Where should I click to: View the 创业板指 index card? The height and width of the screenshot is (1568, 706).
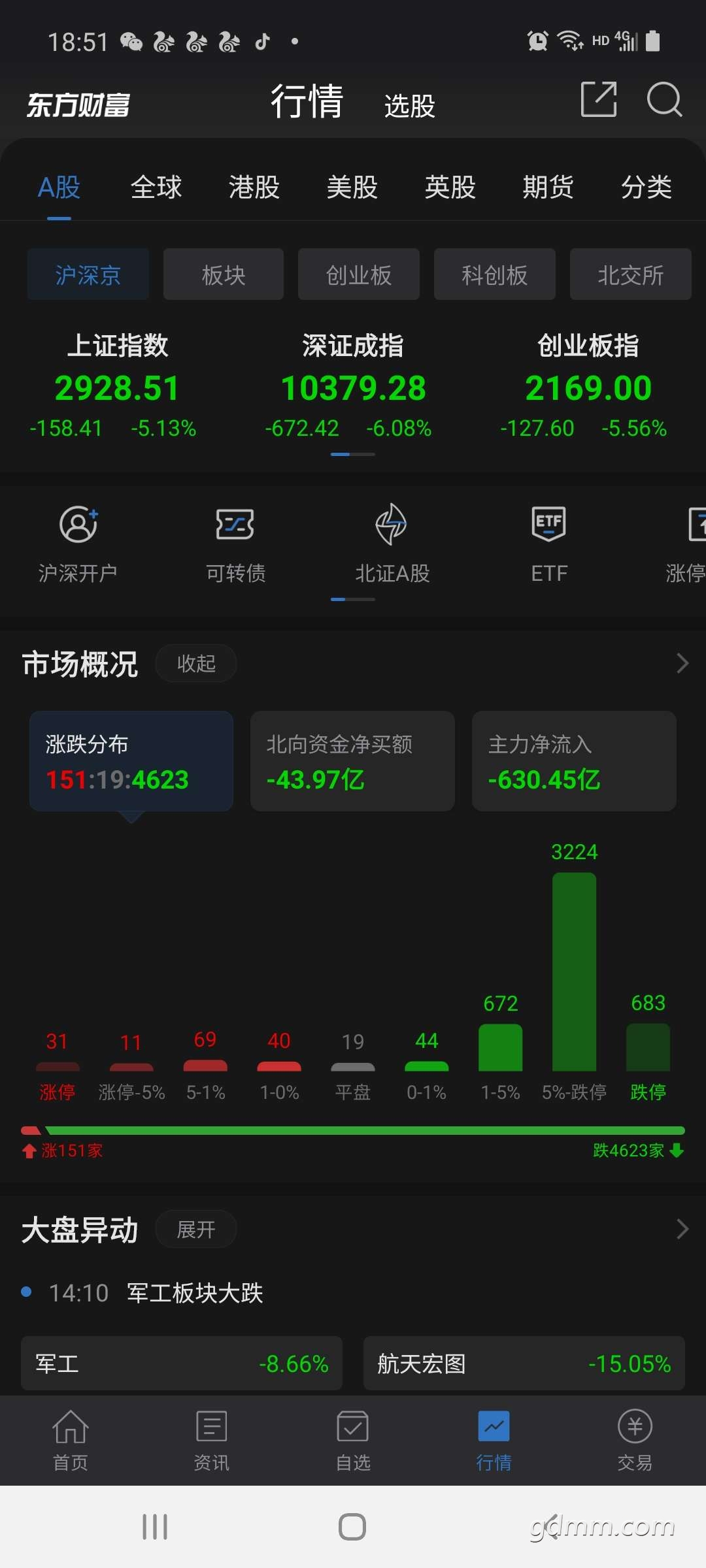(588, 387)
